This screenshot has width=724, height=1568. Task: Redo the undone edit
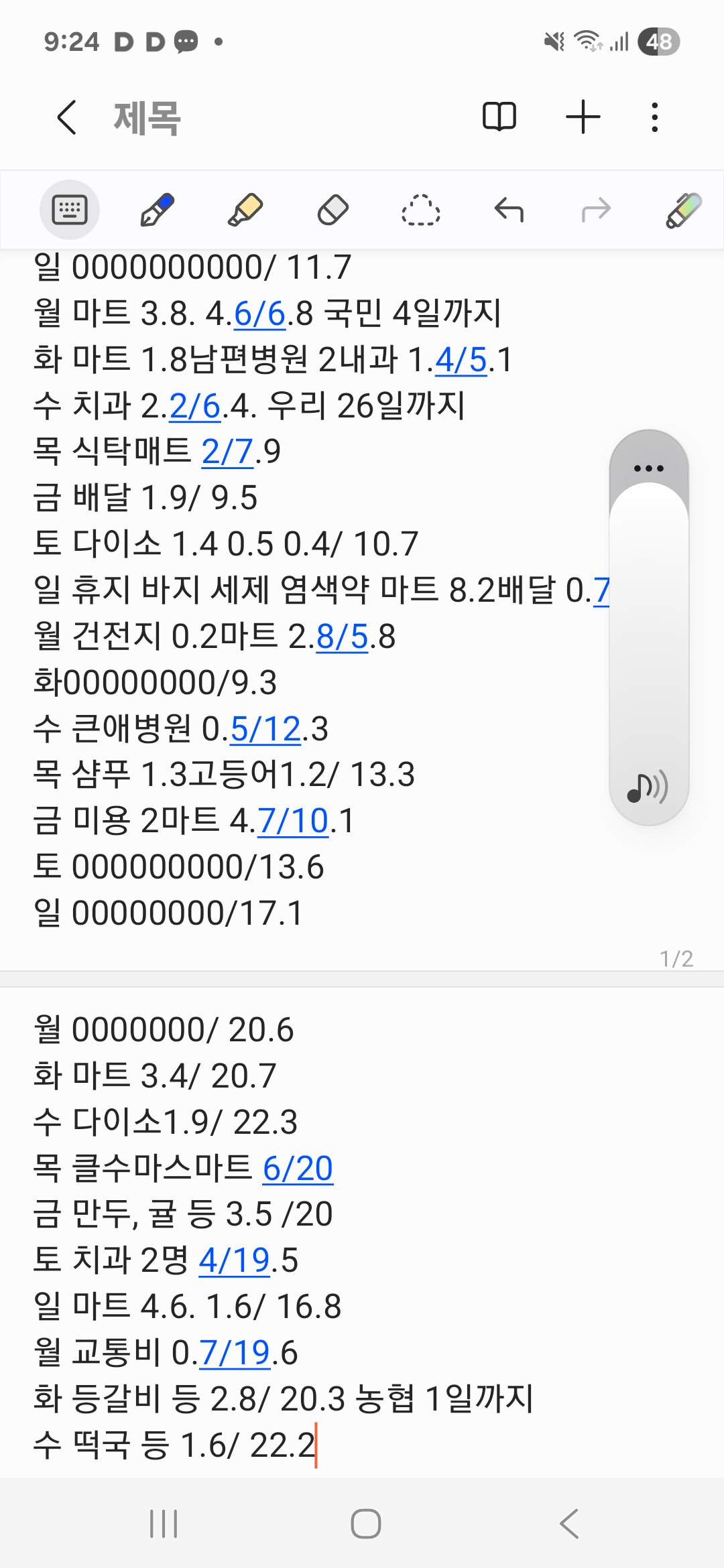tap(596, 210)
